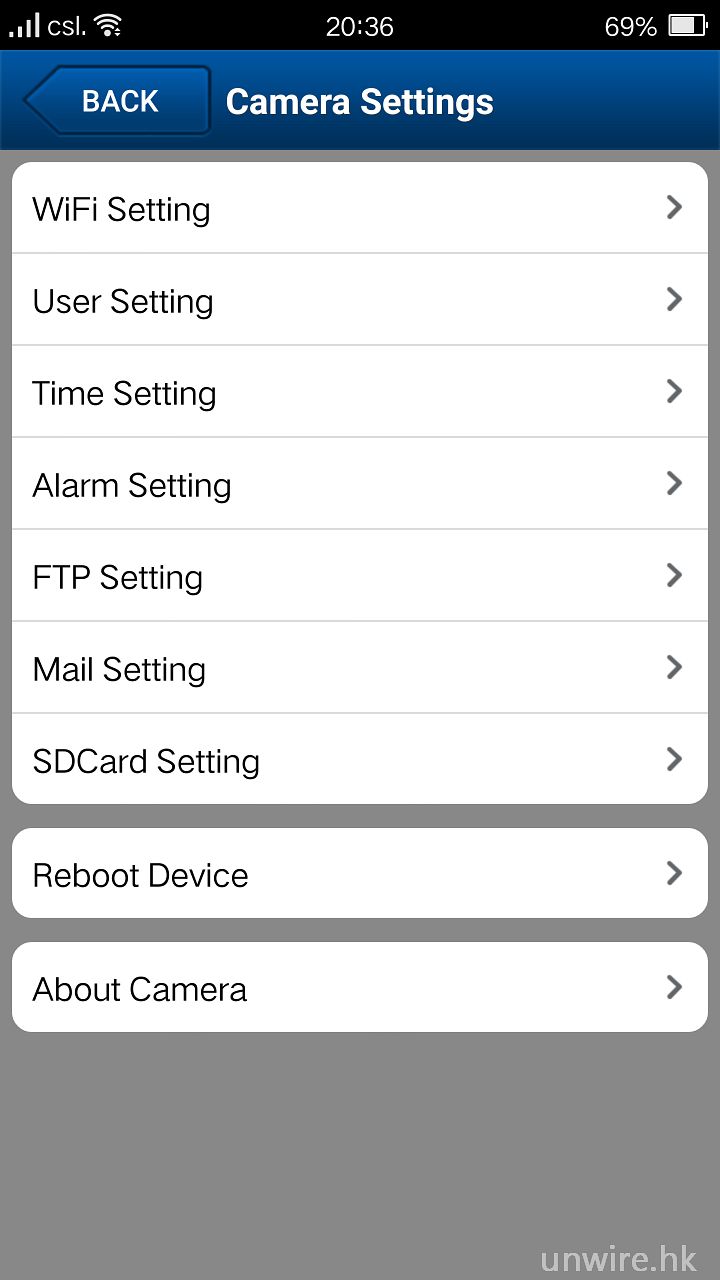Tap Reboot Device
Screen dimensions: 720x1280
(360, 874)
